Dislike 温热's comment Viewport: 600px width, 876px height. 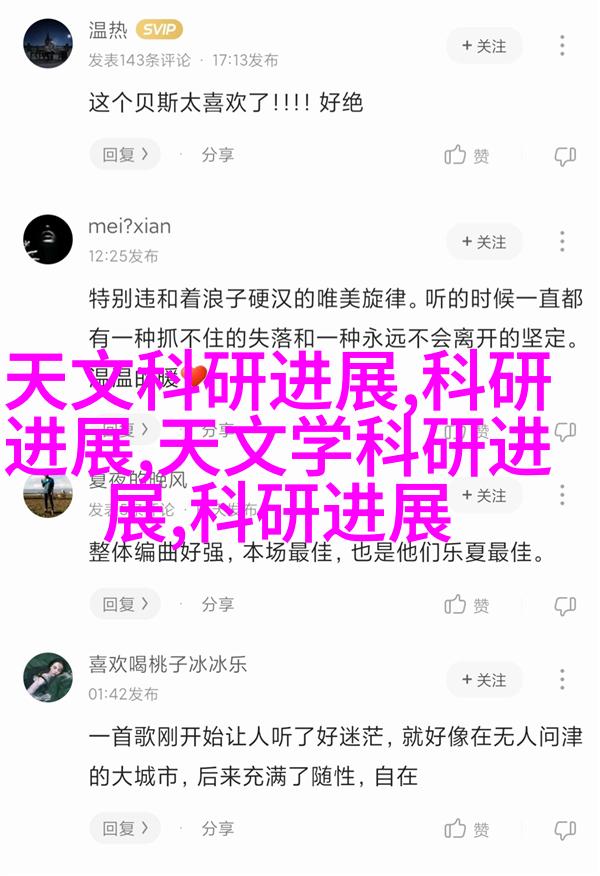pos(565,155)
